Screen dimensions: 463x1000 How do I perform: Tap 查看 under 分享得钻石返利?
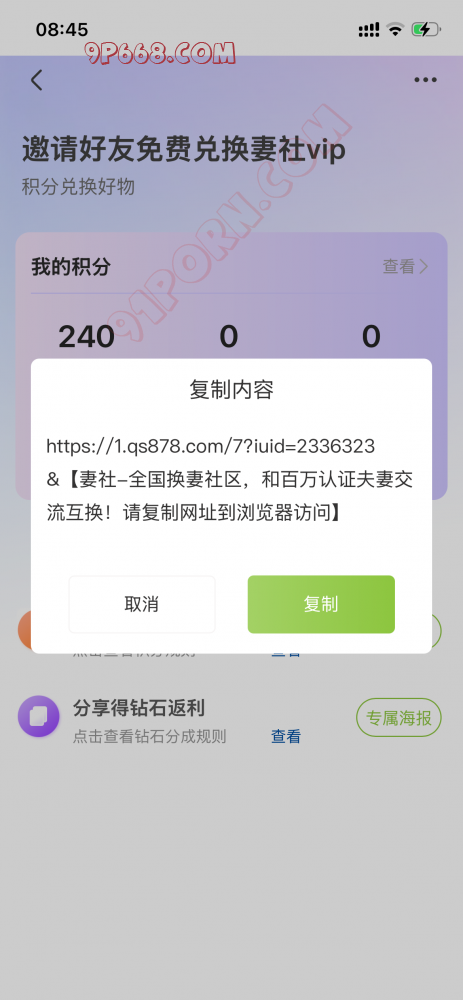[x=286, y=737]
